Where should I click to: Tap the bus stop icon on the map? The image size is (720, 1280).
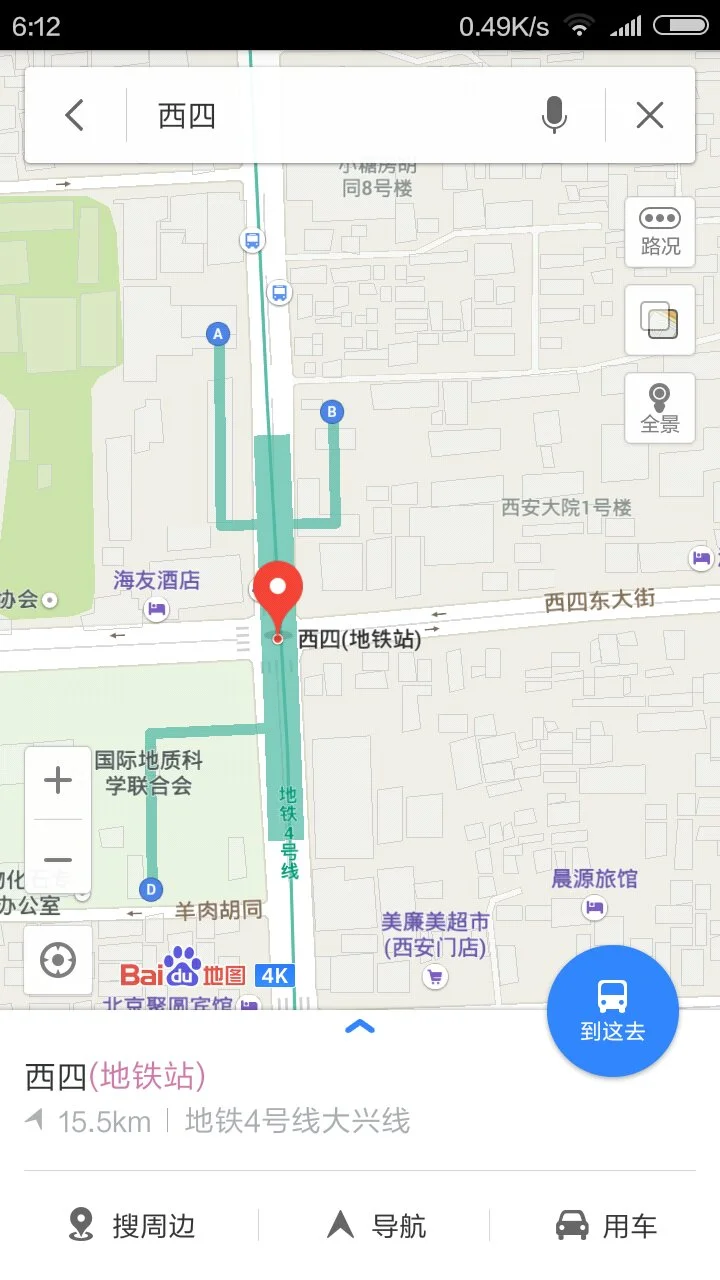click(251, 240)
